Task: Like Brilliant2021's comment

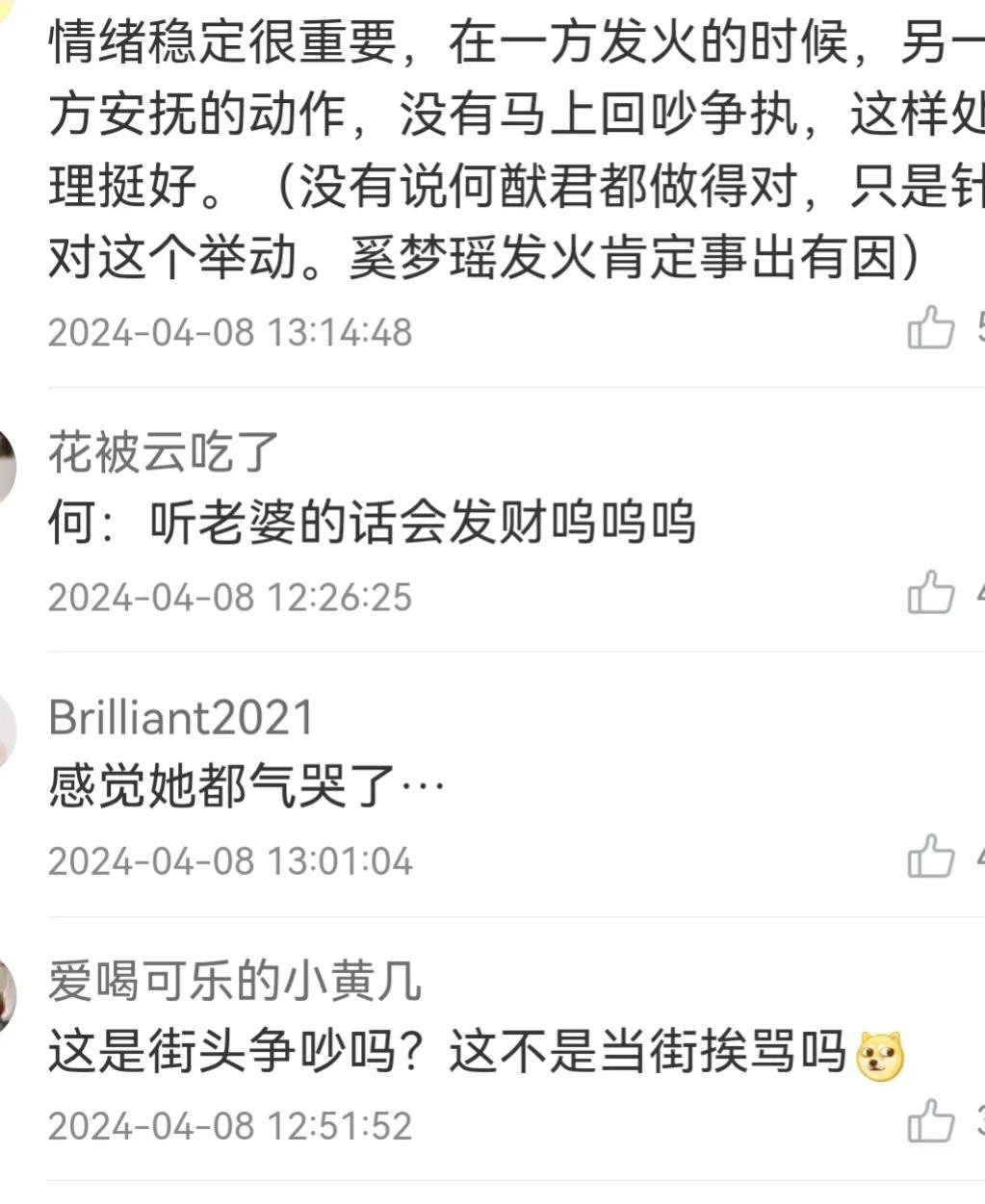Action: coord(930,857)
